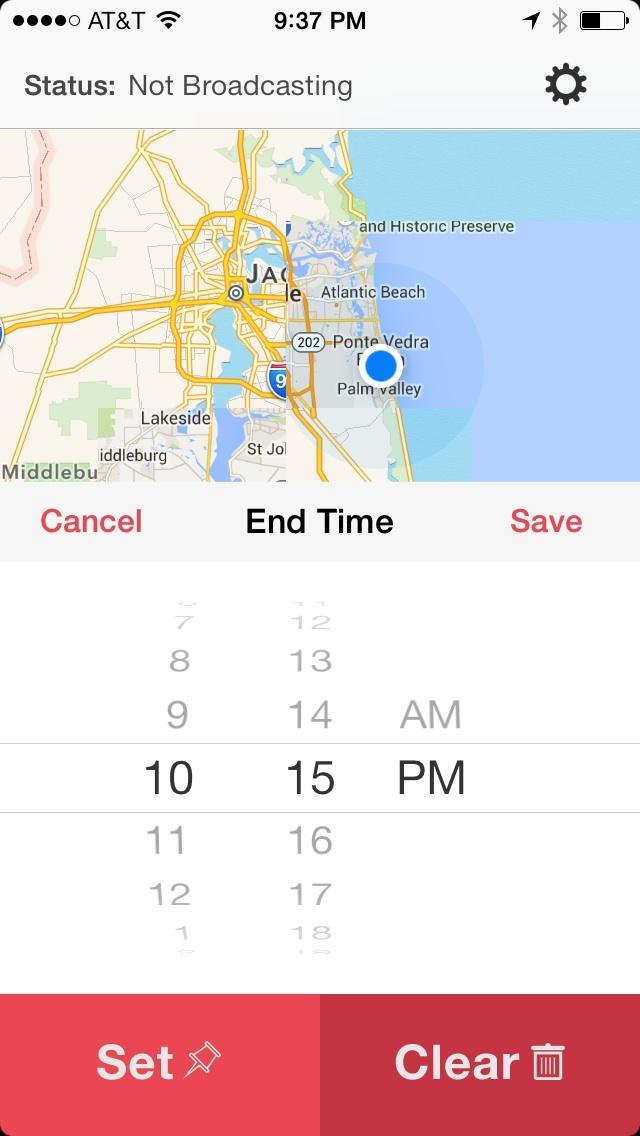Choose minute 16 in the picker

tap(310, 840)
